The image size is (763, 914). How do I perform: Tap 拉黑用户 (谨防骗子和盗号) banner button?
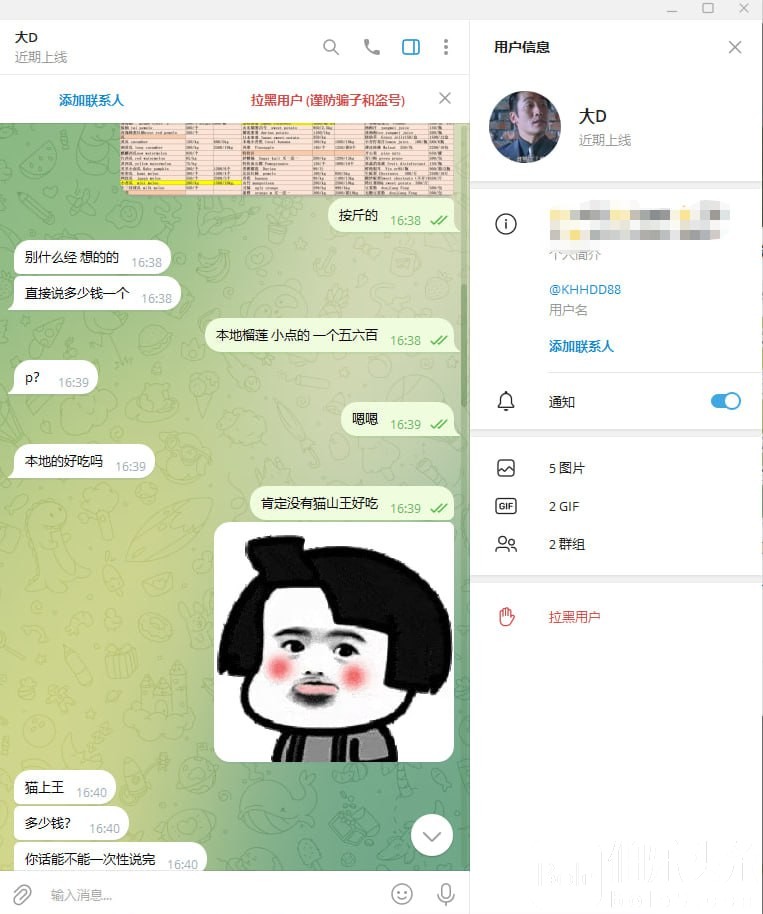coord(327,100)
